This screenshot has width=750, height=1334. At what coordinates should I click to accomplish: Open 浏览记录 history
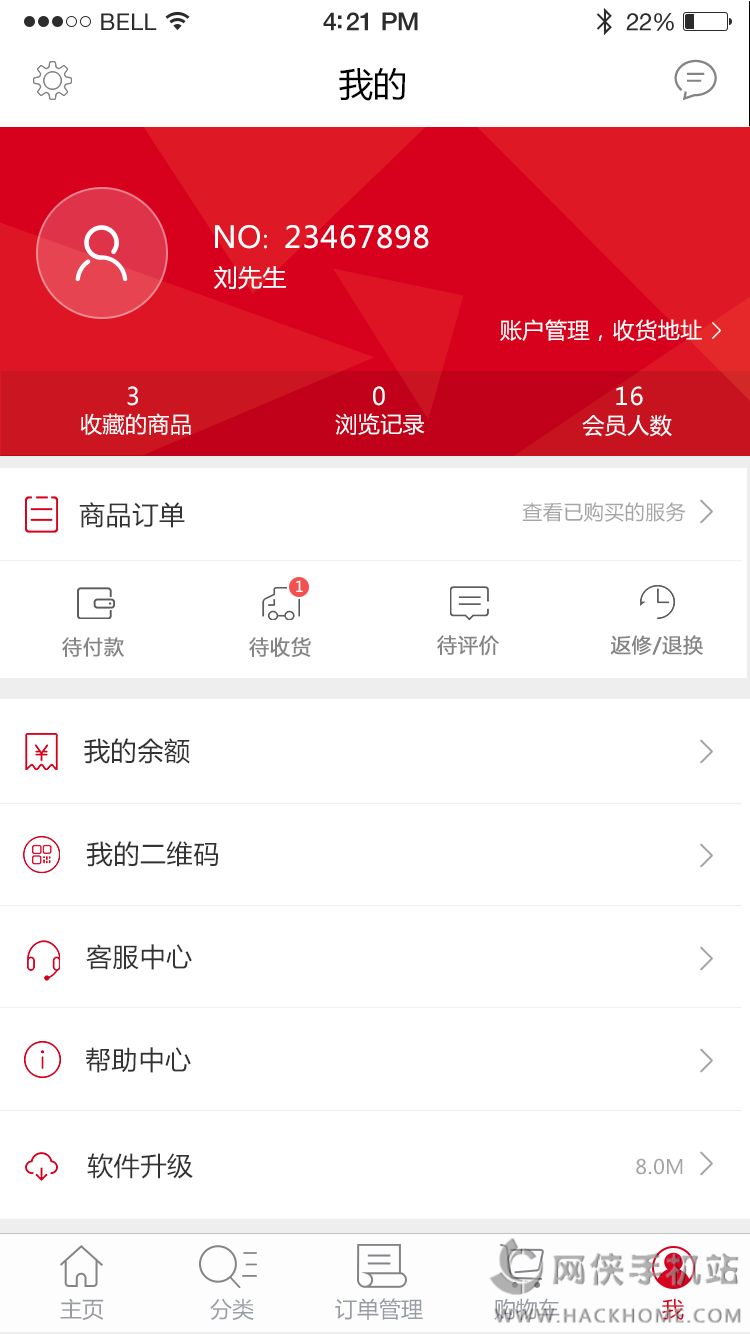click(379, 412)
